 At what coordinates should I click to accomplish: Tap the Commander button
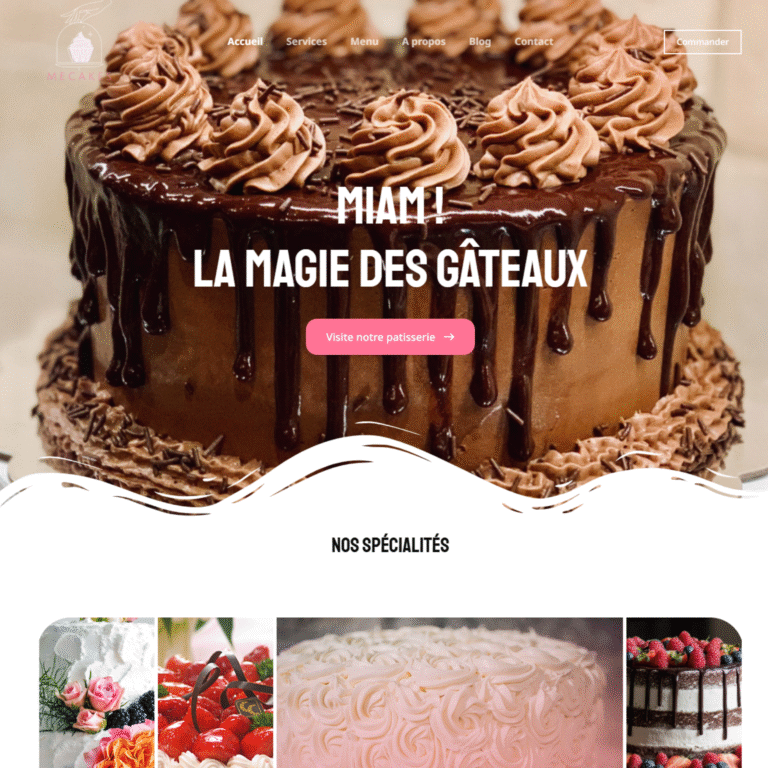(x=702, y=42)
